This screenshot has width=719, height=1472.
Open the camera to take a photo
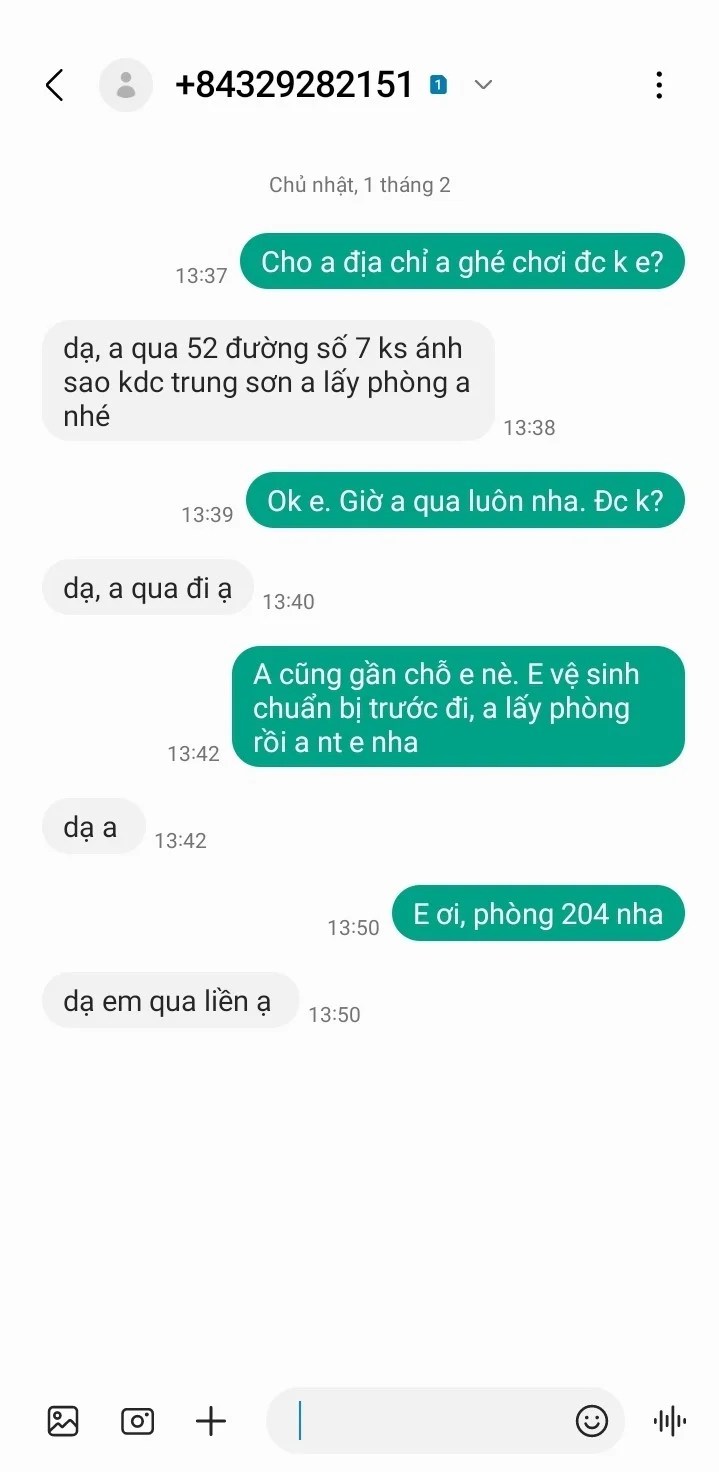coord(137,1420)
